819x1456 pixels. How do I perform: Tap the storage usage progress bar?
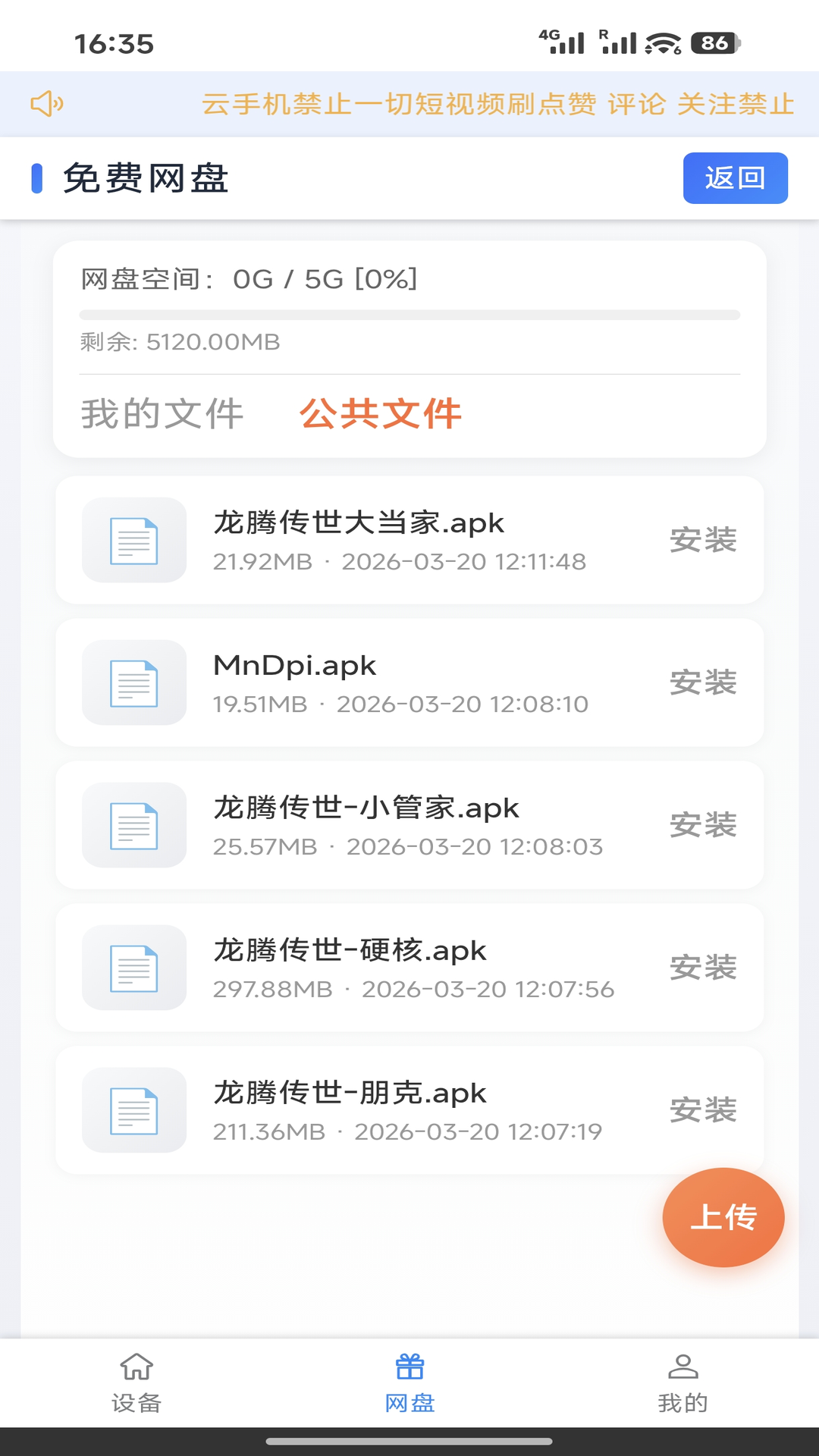coord(409,312)
